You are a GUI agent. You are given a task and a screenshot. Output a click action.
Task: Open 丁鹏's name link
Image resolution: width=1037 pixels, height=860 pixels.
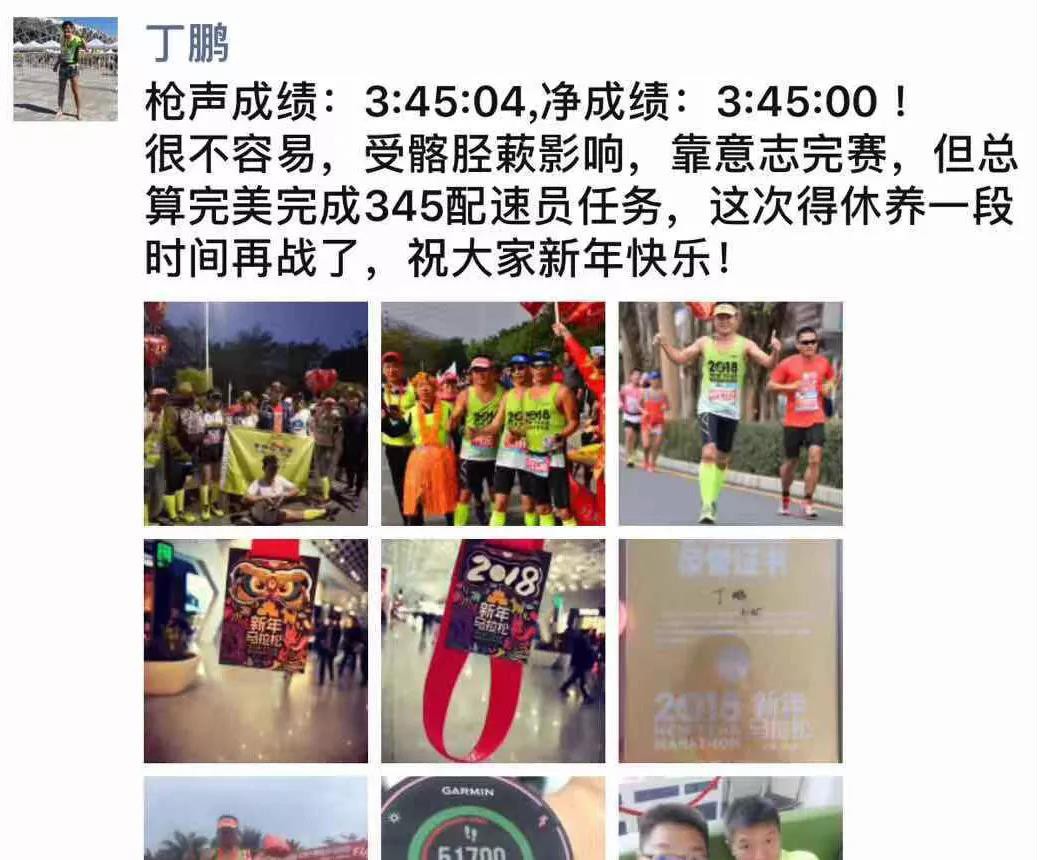[187, 44]
